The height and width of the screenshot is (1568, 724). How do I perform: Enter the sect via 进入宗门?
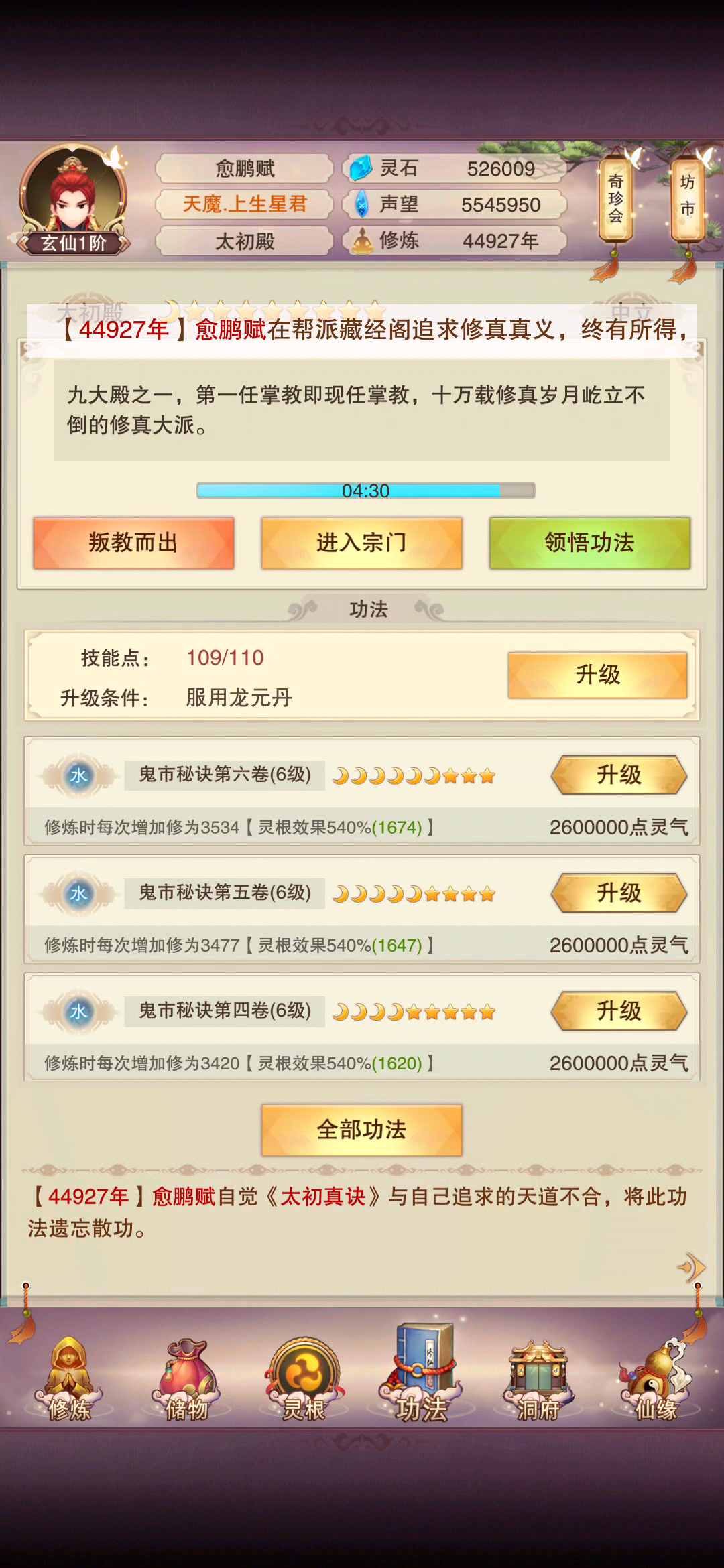(x=361, y=543)
